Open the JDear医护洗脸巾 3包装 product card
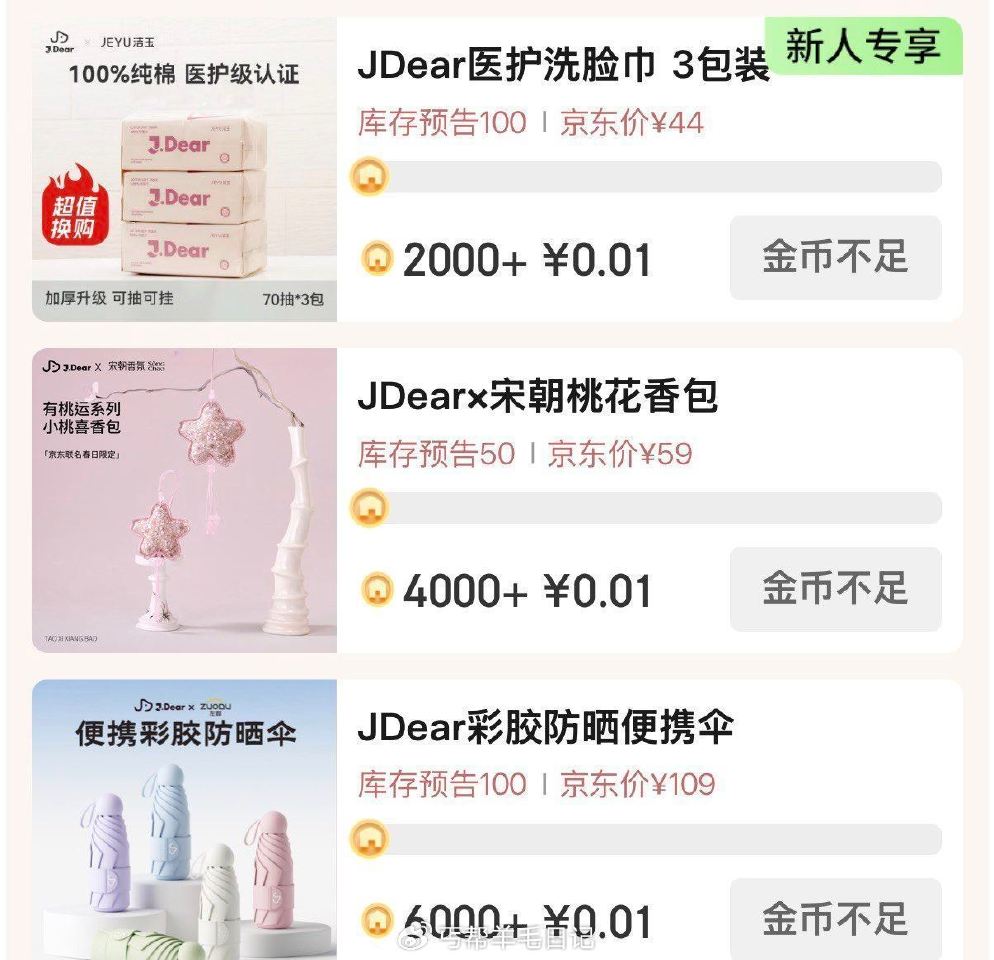994x960 pixels. point(563,68)
